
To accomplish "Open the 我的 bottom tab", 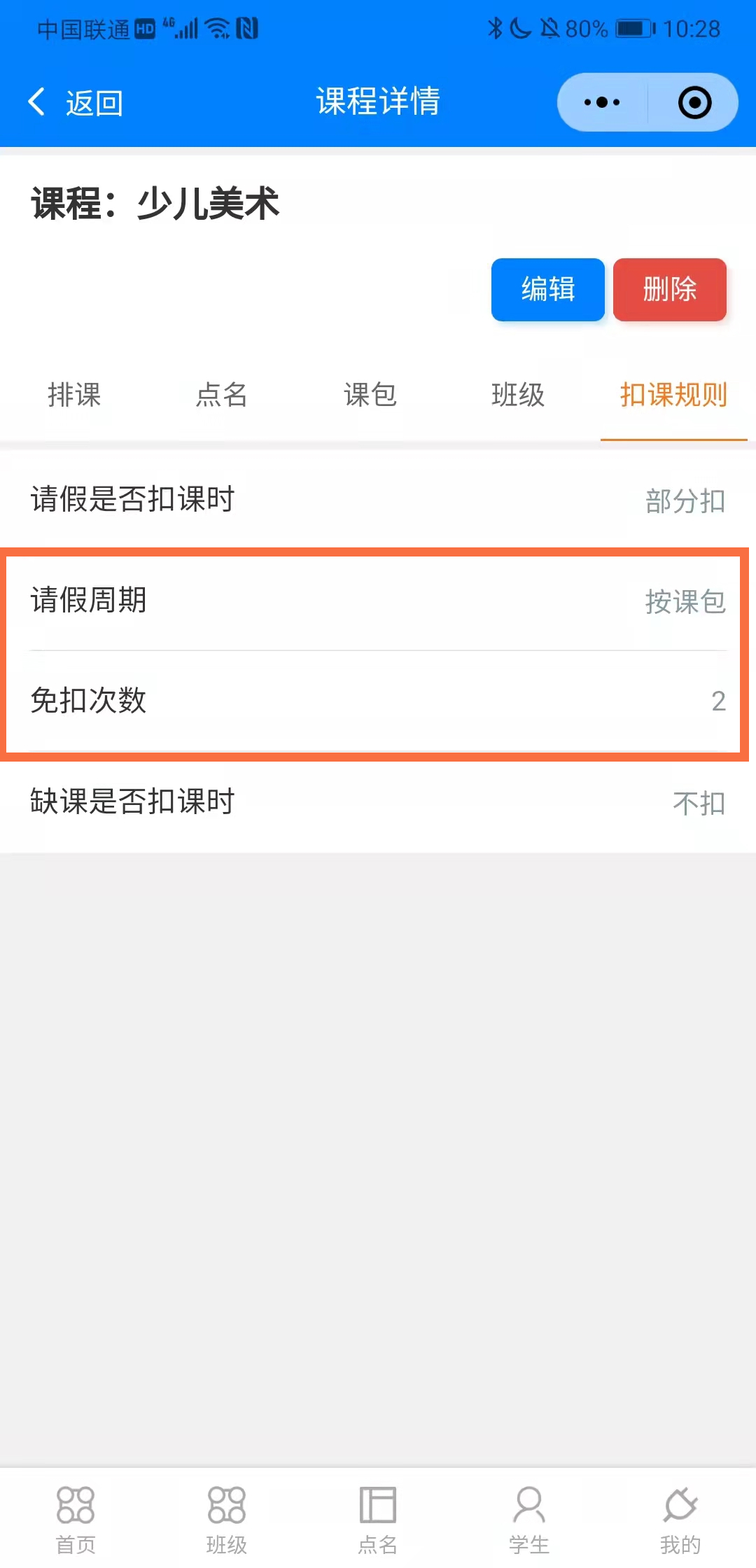I will click(x=680, y=1519).
